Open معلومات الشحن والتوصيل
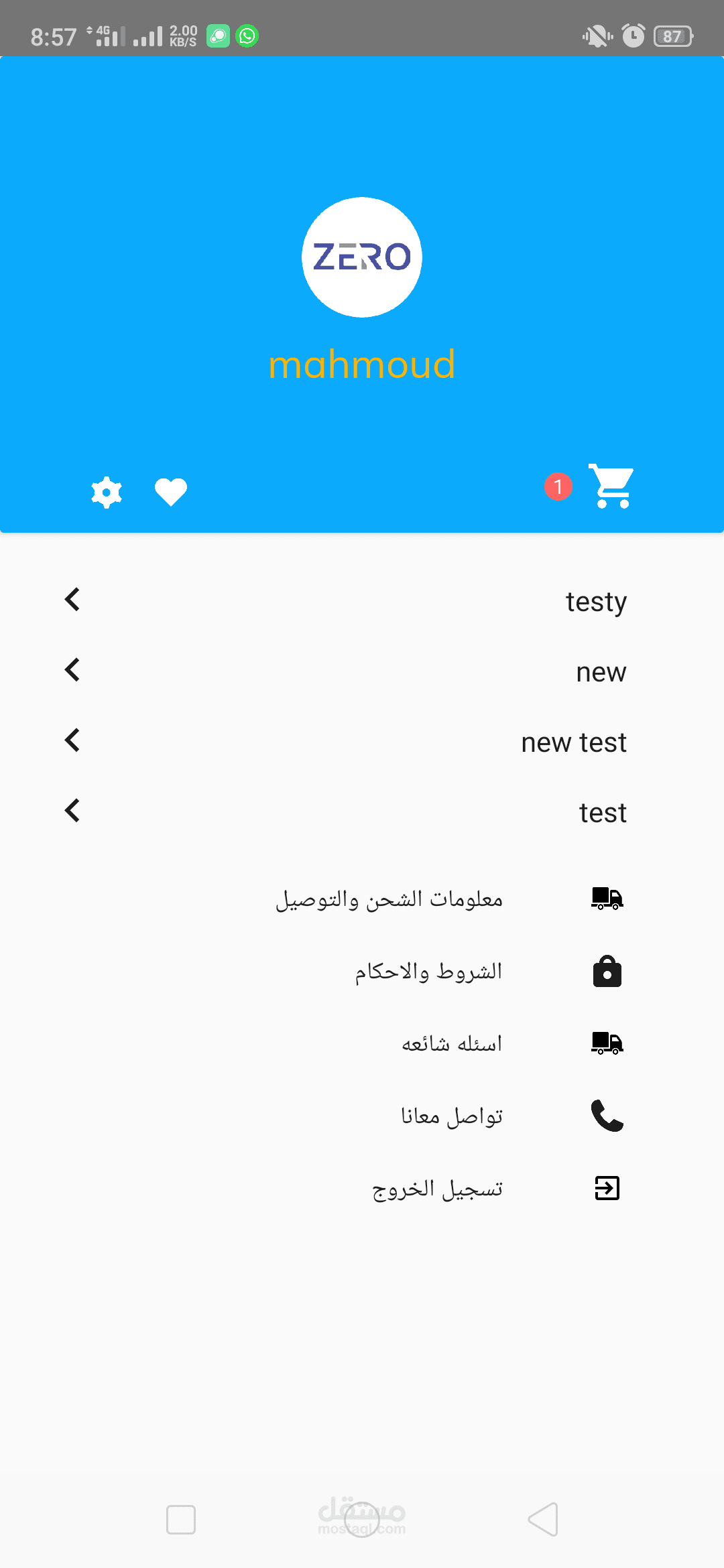Image resolution: width=724 pixels, height=1568 pixels. click(389, 899)
